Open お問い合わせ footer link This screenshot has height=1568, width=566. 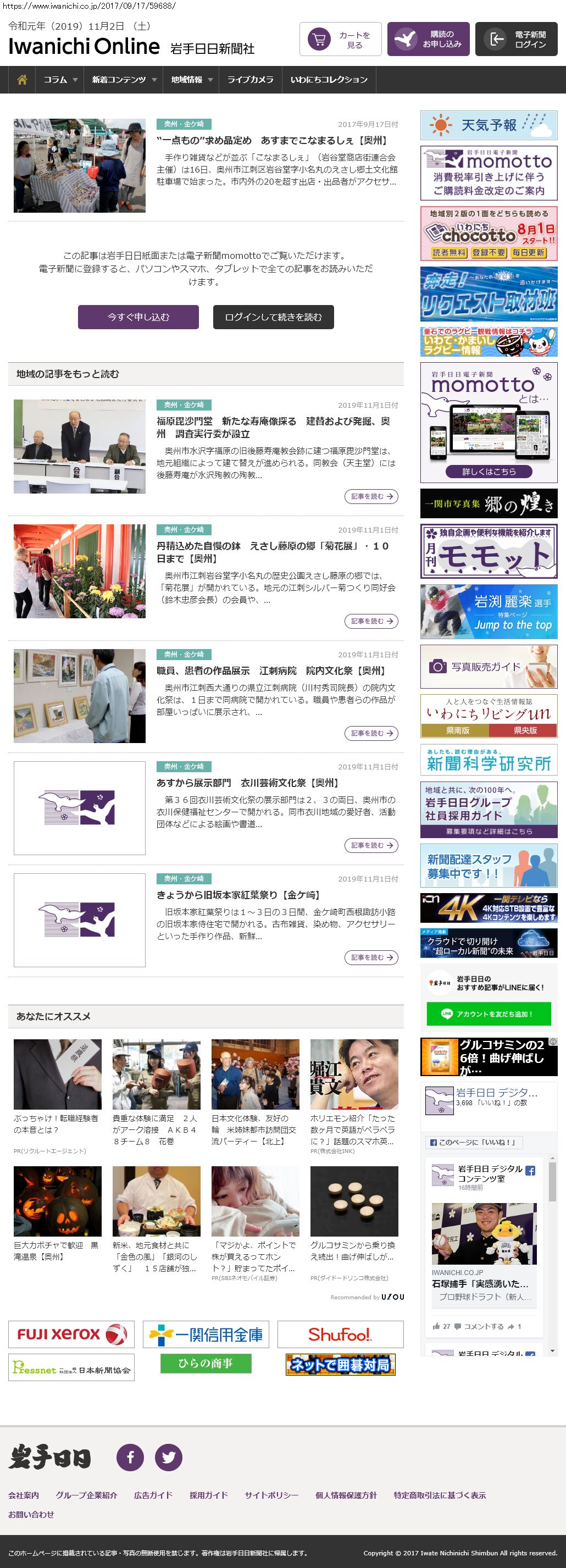click(x=31, y=1514)
